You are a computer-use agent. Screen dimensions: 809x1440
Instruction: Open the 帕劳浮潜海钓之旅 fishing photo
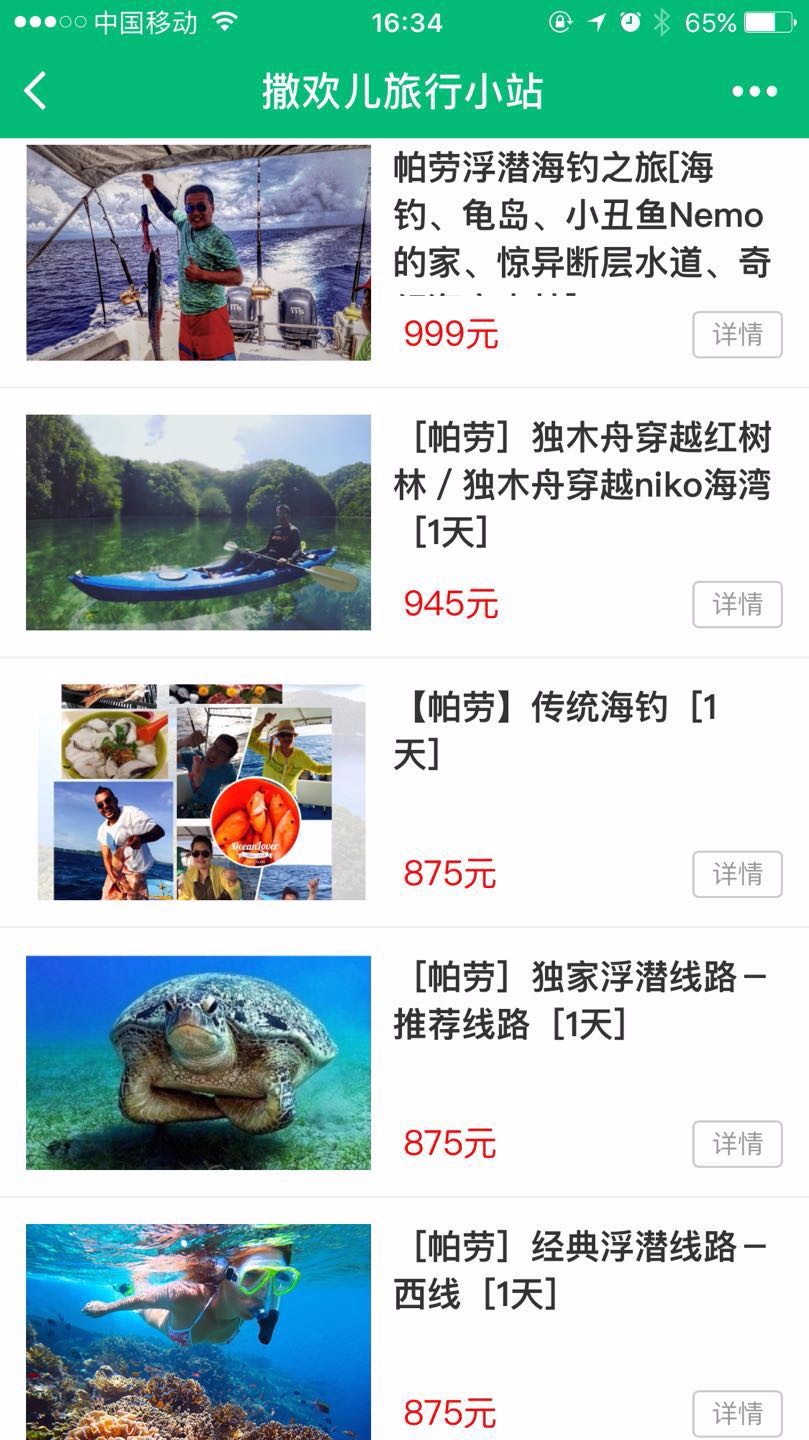pyautogui.click(x=198, y=252)
